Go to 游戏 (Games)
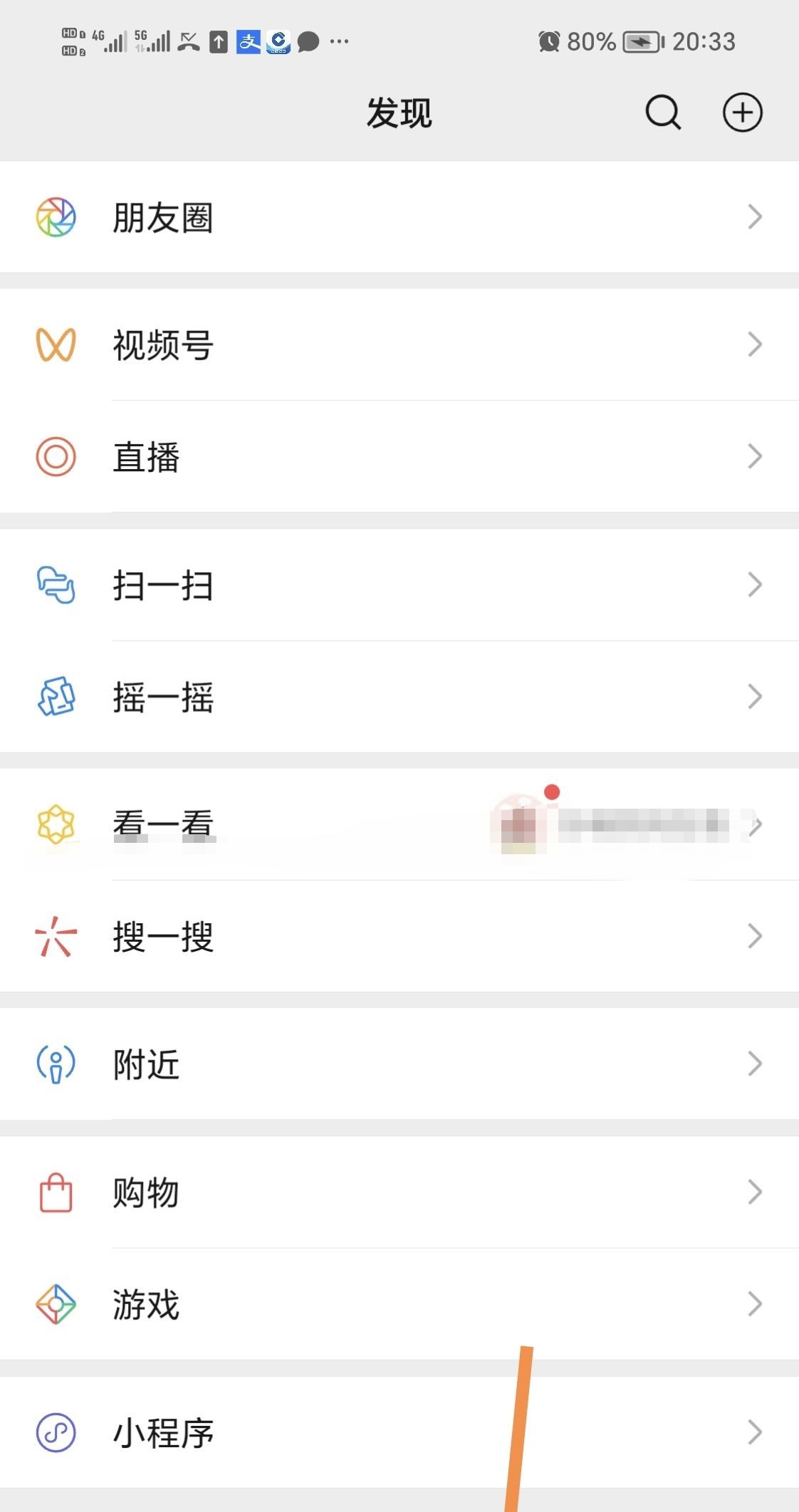 tap(147, 1304)
